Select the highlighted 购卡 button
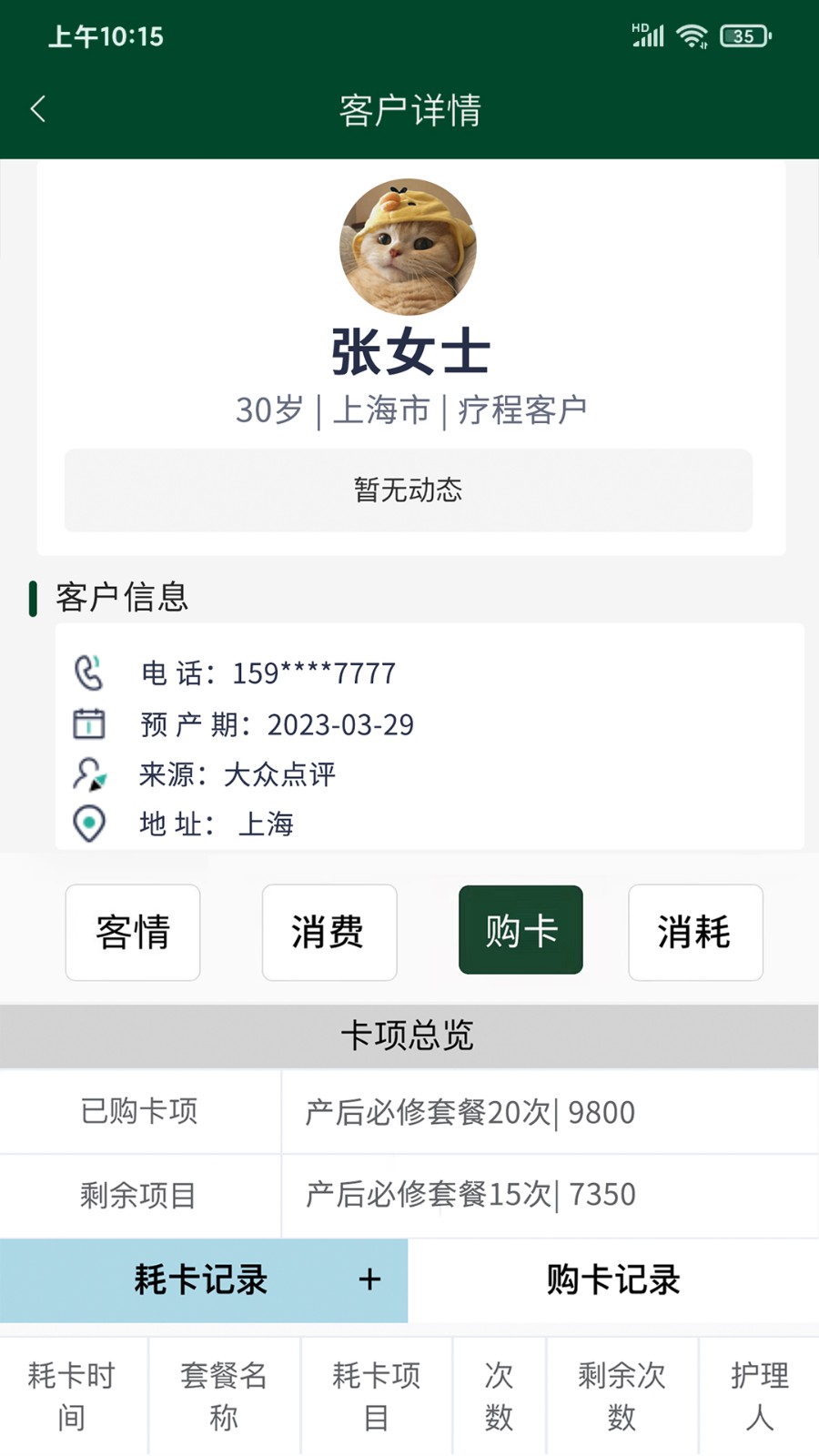Screen dimensions: 819x1456 (520, 930)
